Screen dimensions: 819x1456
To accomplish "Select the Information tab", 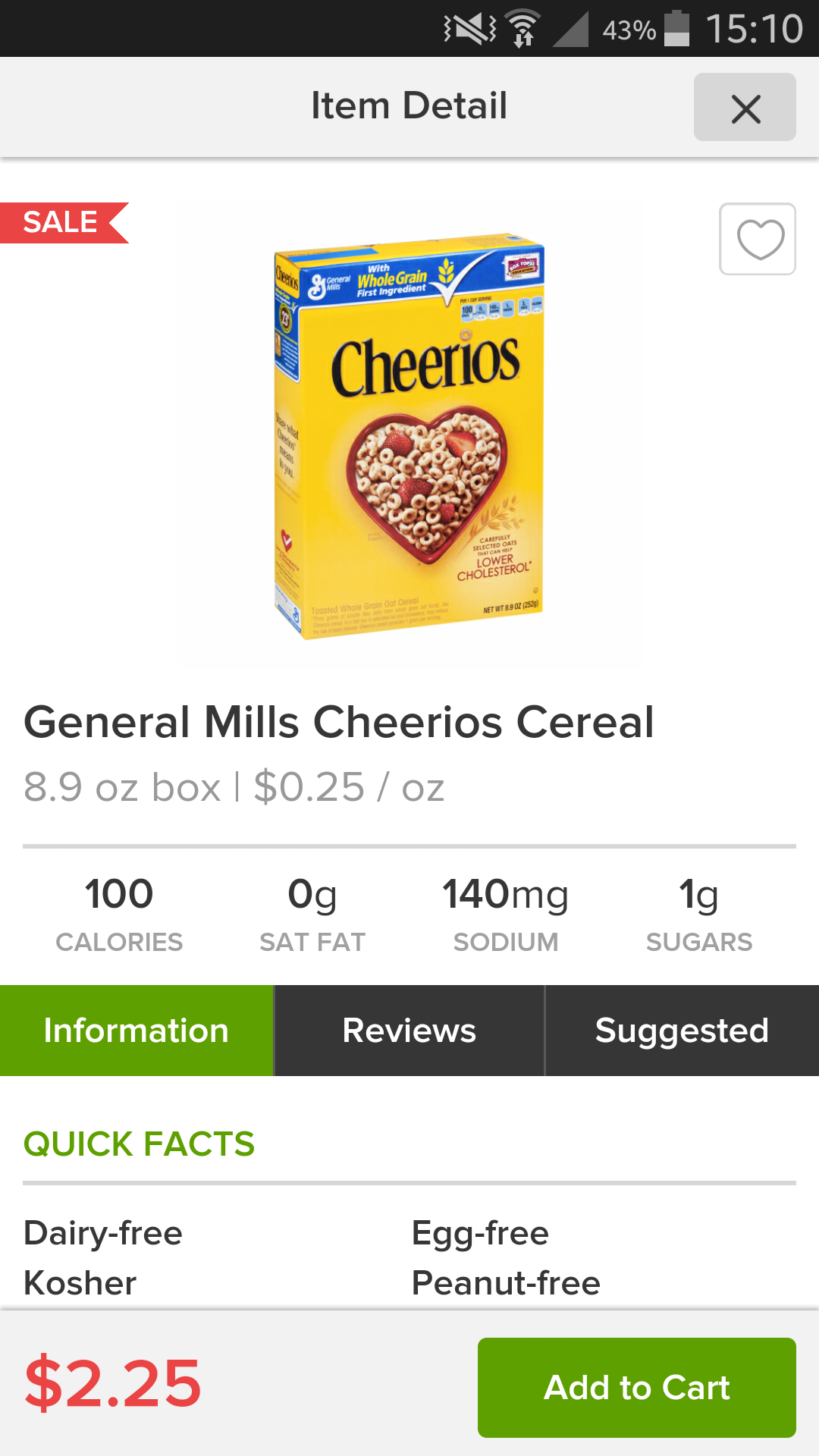I will coord(136,1031).
